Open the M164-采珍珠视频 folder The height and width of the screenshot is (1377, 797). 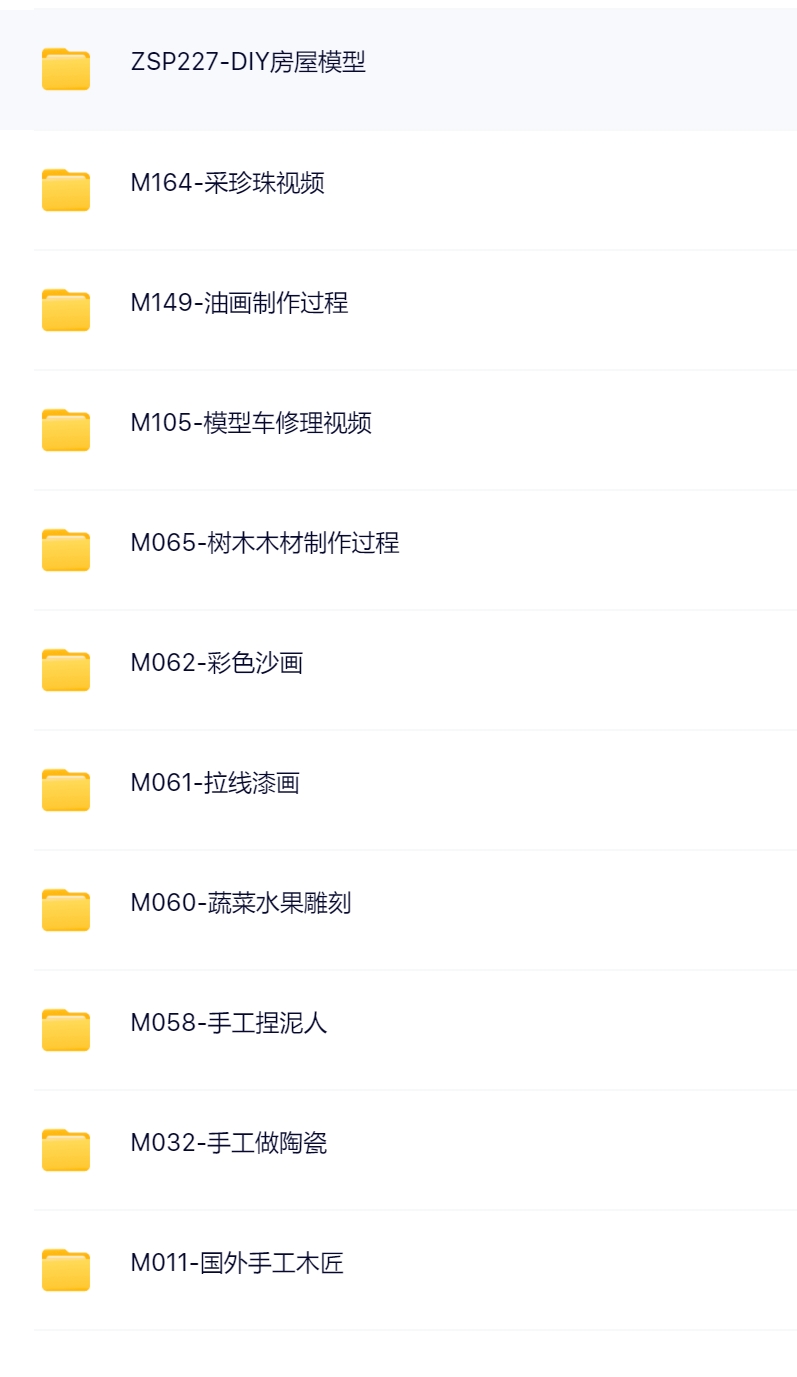click(227, 183)
